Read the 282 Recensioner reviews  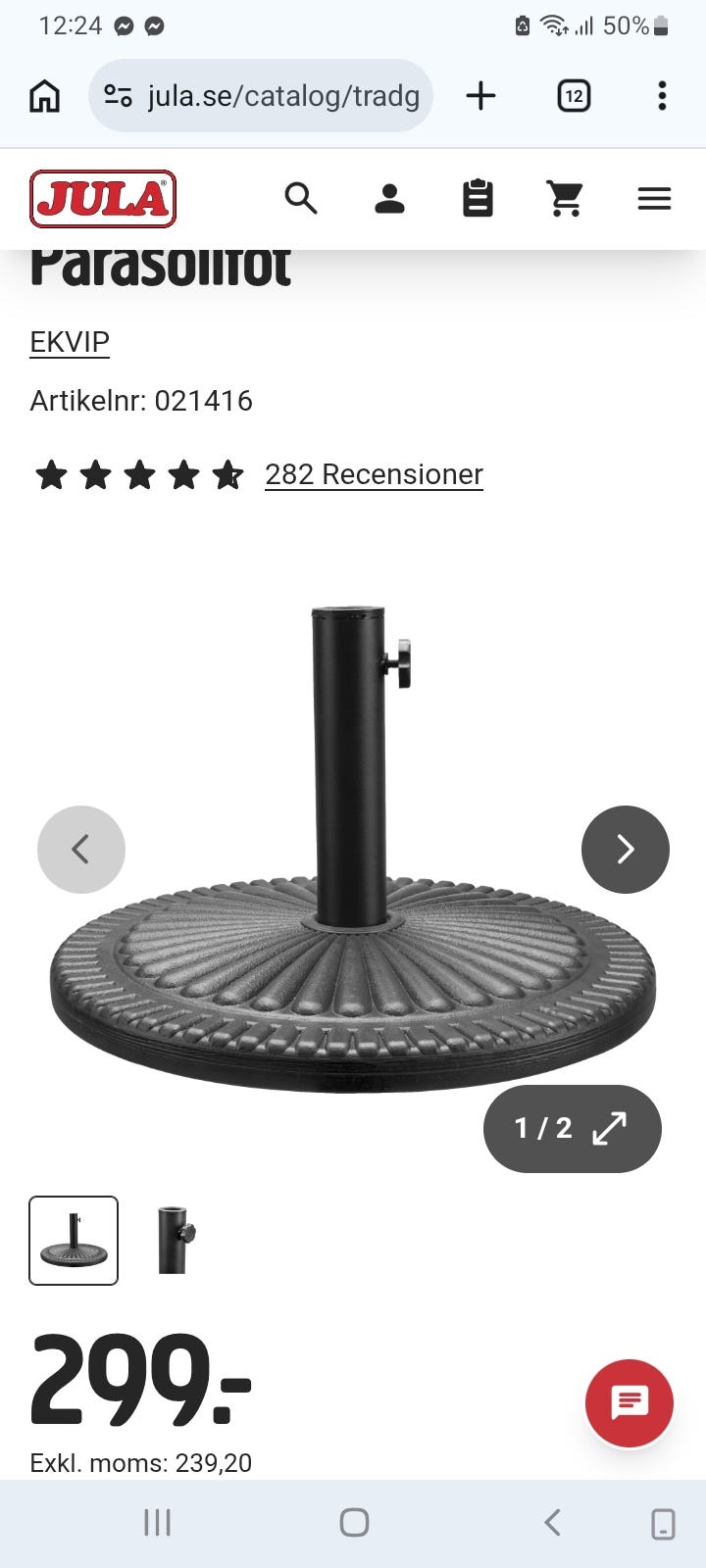(x=374, y=474)
